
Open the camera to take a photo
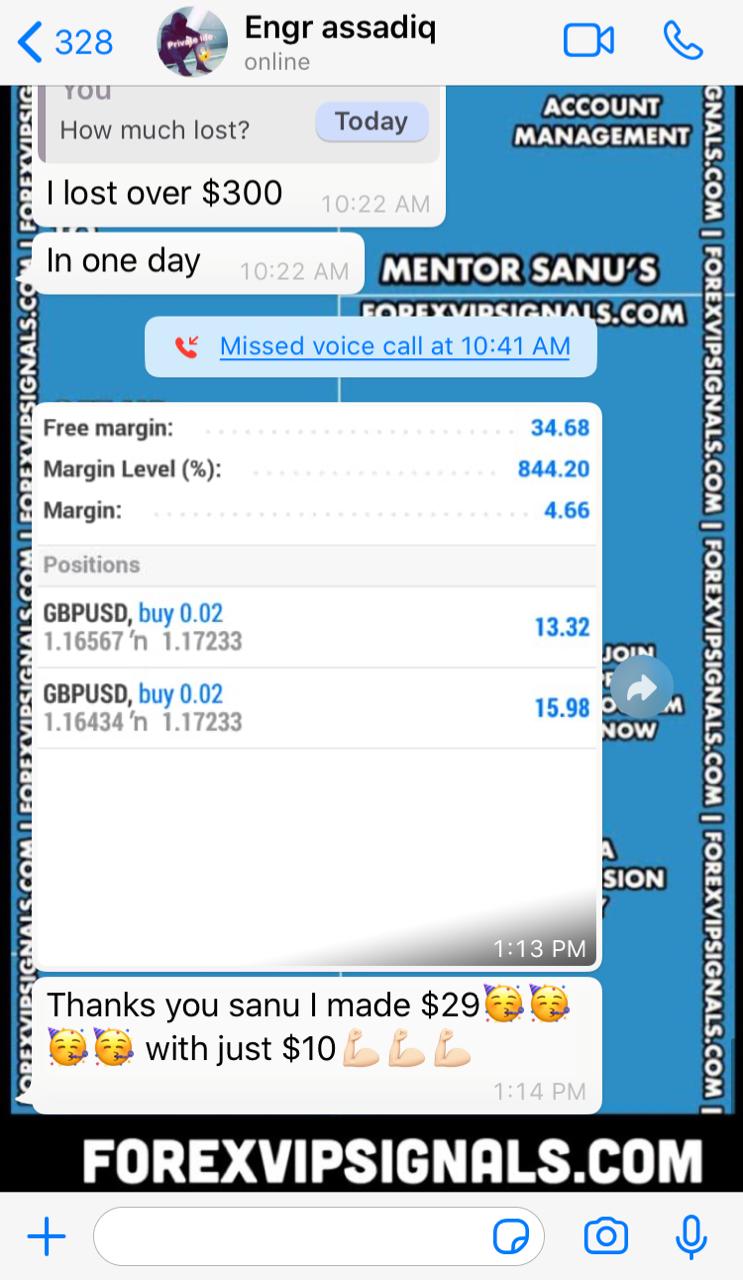click(605, 1237)
